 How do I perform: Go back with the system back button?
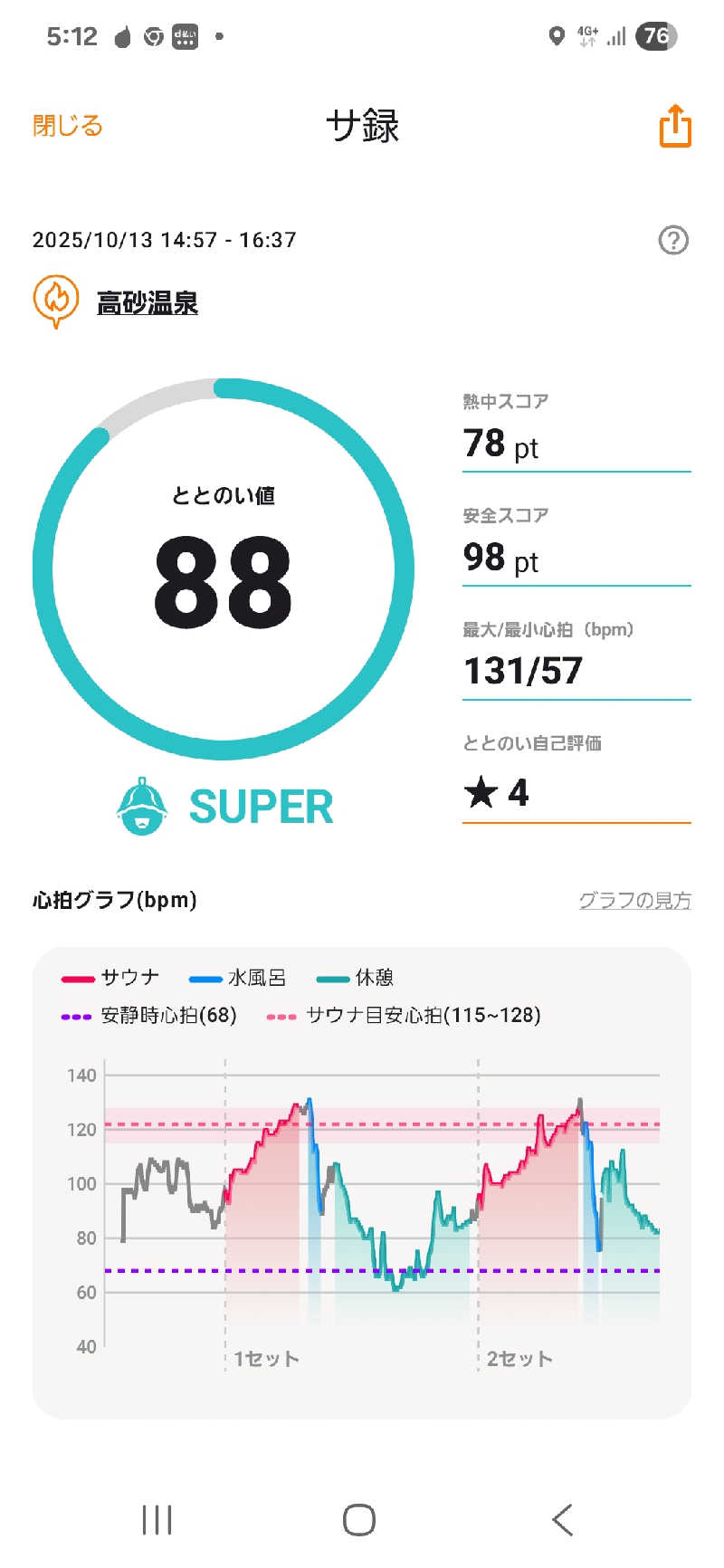(x=562, y=1519)
